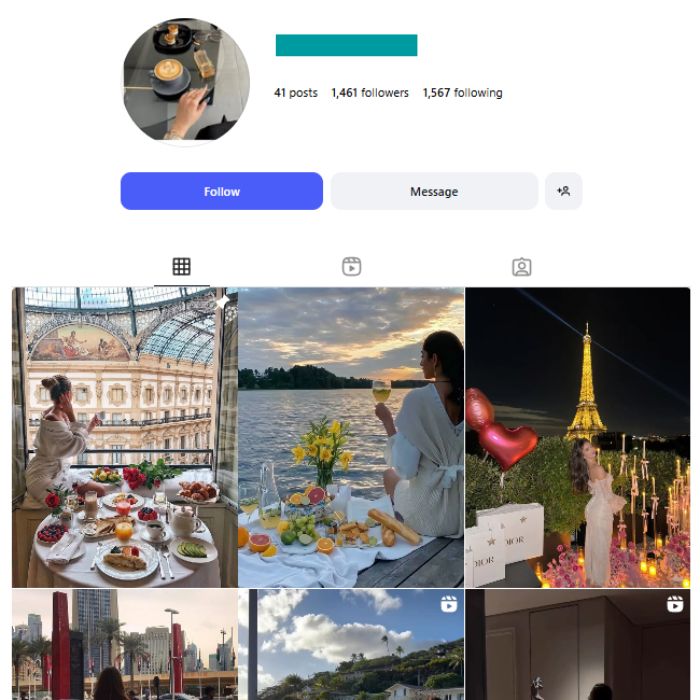Open the city skyline post
The image size is (700, 700).
pos(124,645)
